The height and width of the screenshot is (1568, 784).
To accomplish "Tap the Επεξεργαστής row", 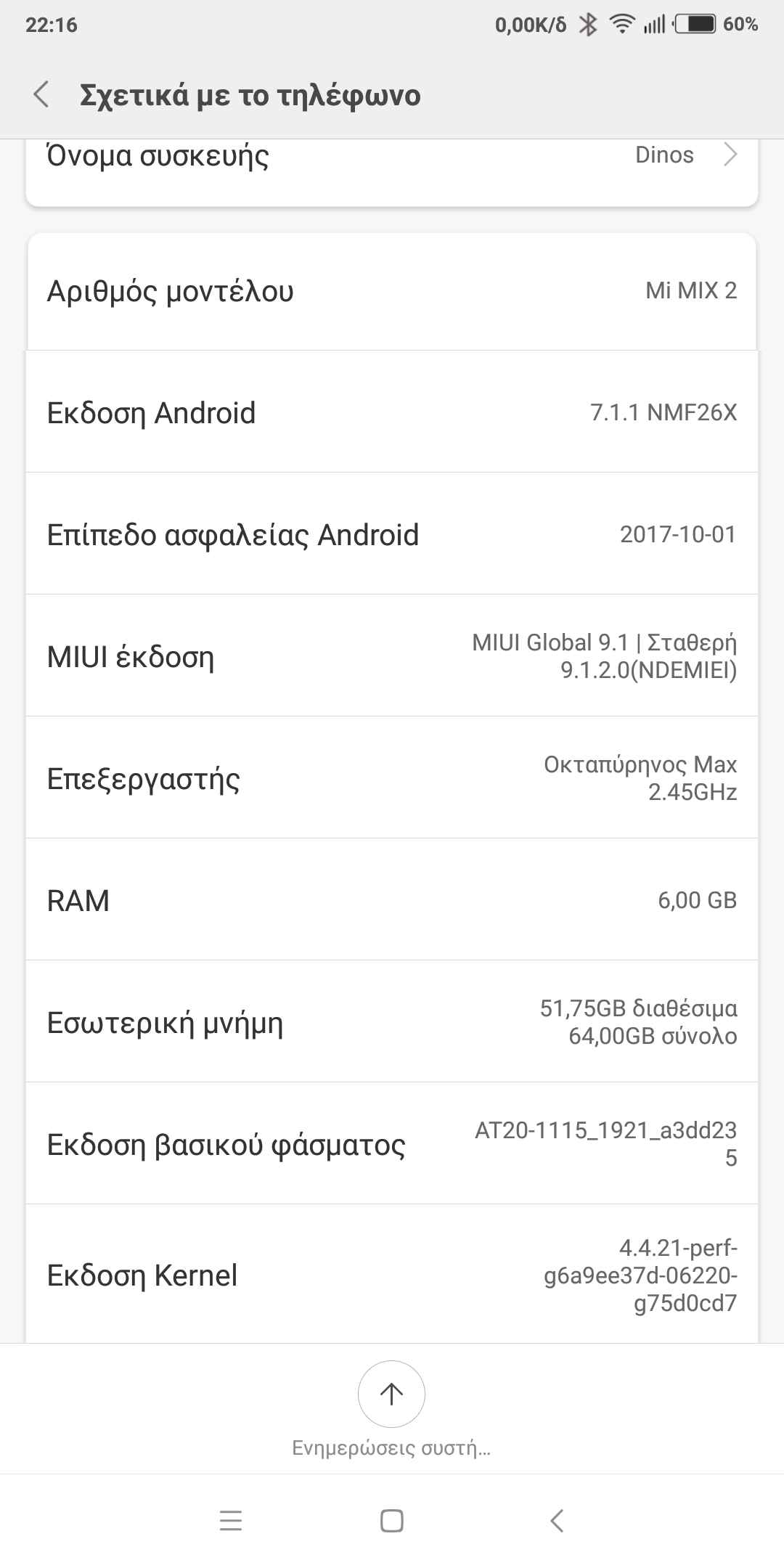I will (392, 778).
